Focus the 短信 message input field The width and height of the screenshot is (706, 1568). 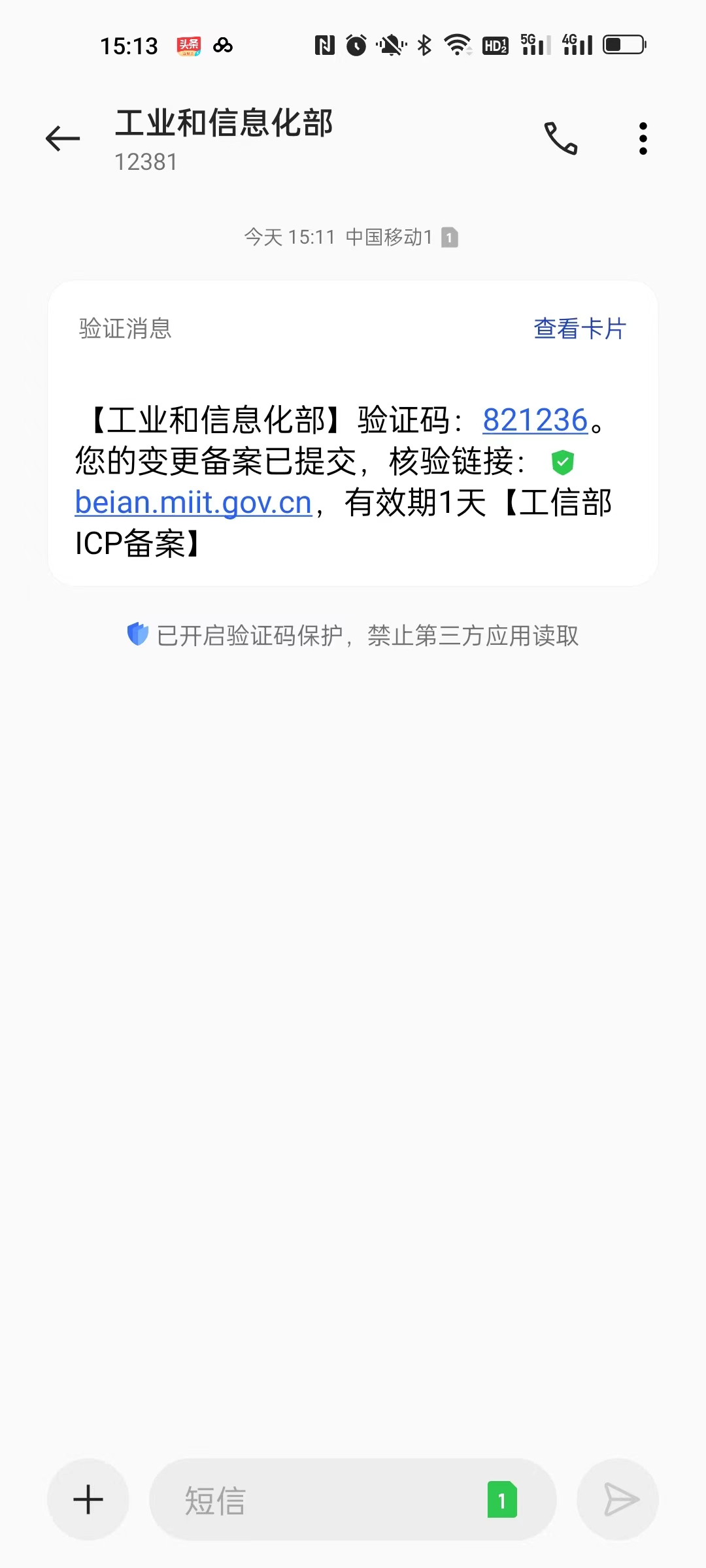click(314, 1499)
